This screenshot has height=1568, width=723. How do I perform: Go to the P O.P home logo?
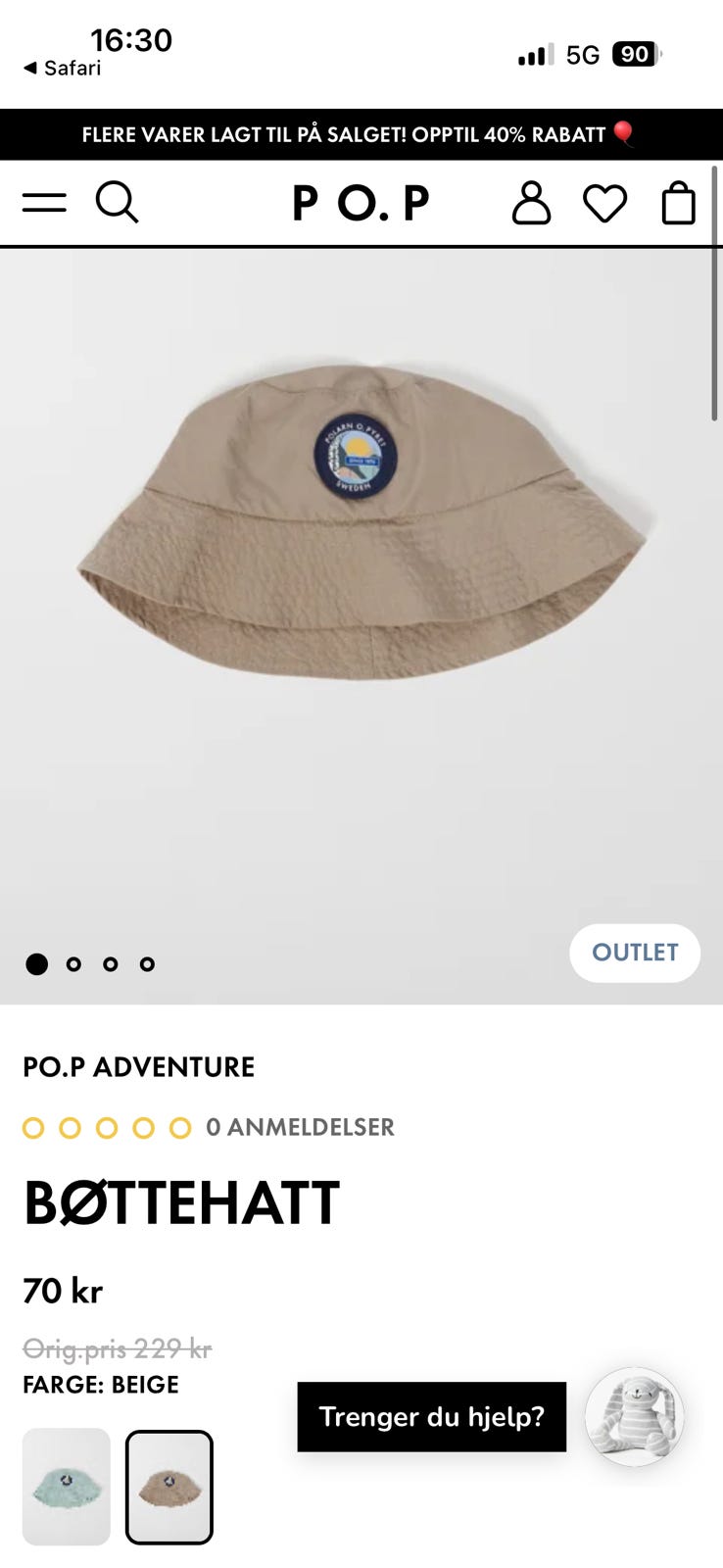point(361,203)
